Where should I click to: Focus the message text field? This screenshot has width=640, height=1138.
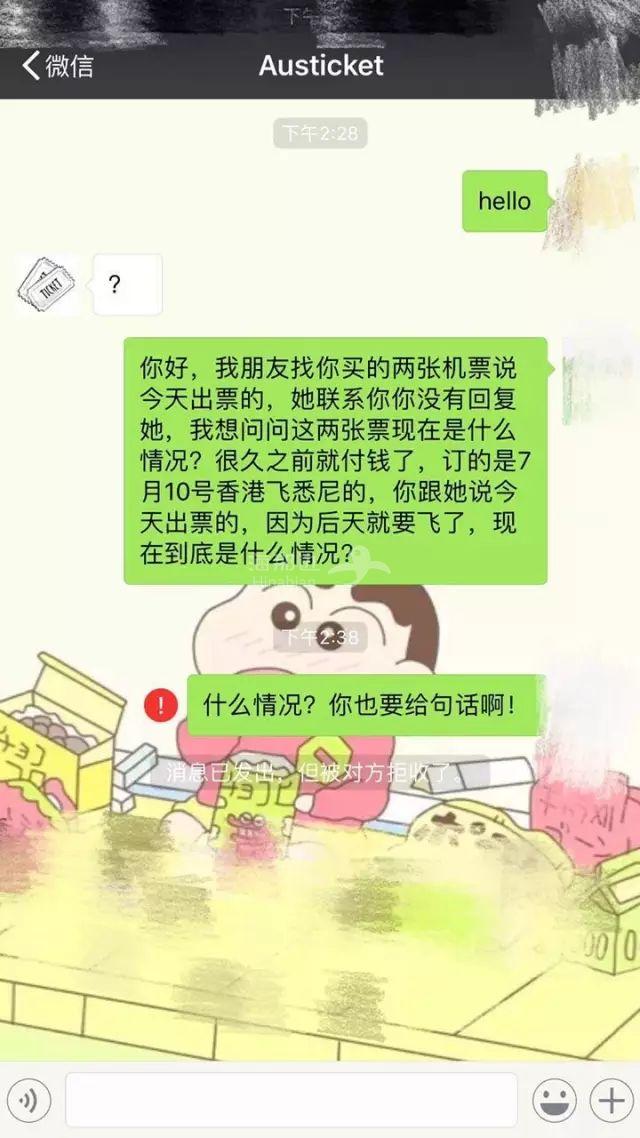(x=291, y=1100)
